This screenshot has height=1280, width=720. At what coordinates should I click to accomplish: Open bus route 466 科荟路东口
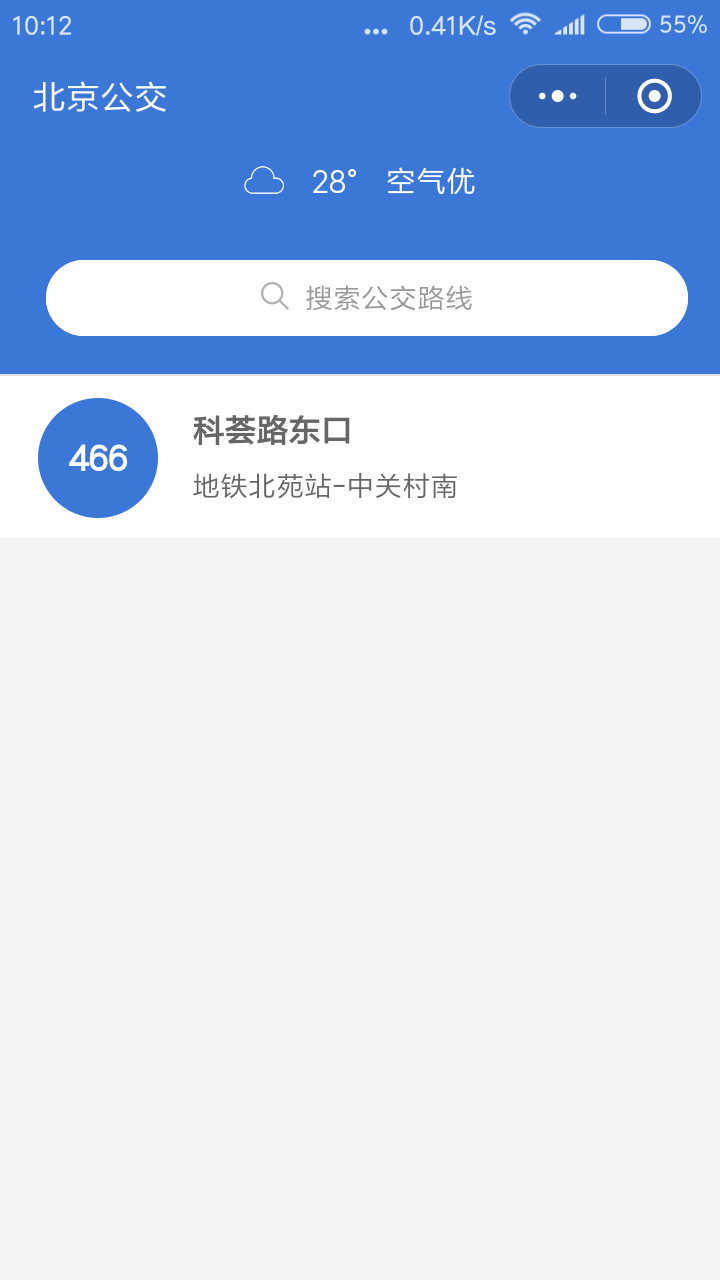click(360, 458)
